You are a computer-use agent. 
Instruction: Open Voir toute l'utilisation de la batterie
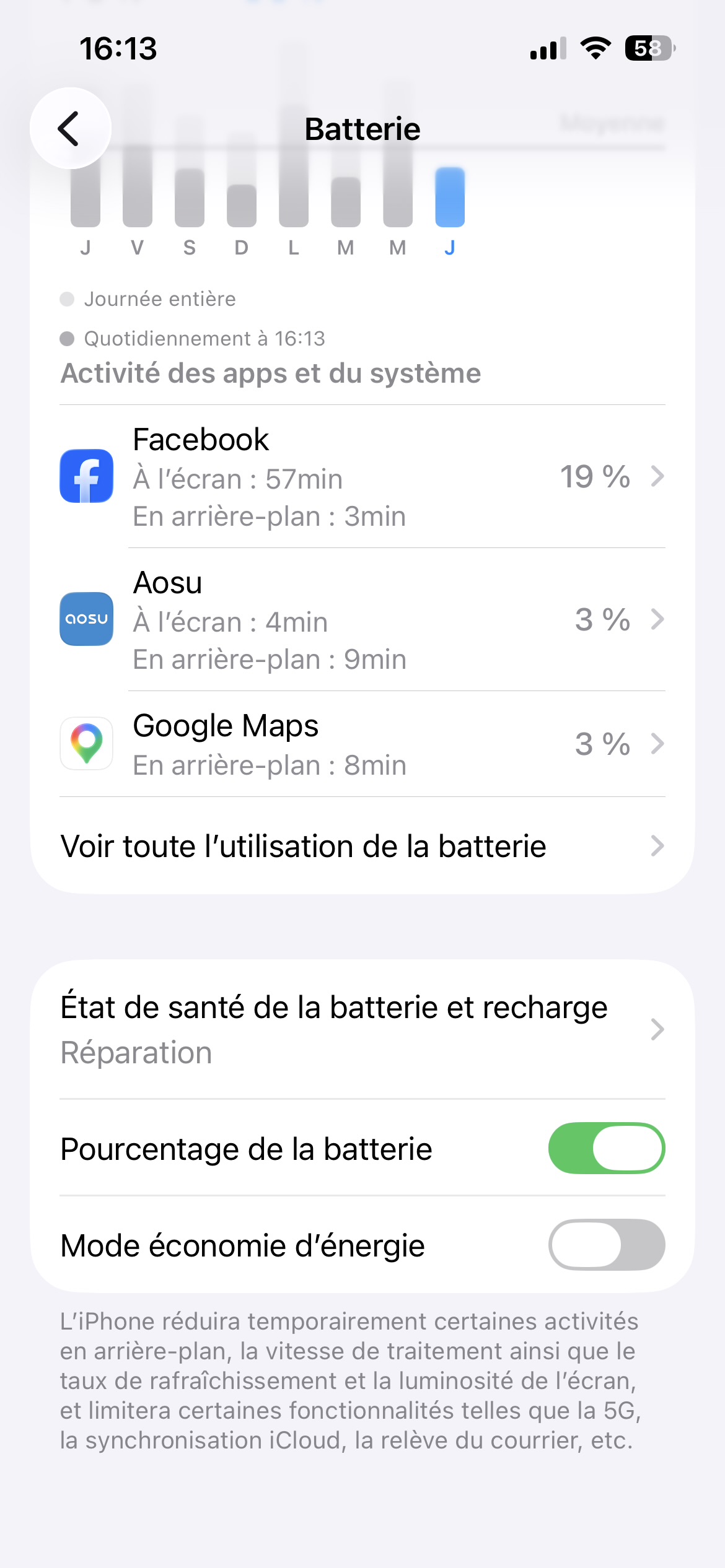click(x=362, y=847)
